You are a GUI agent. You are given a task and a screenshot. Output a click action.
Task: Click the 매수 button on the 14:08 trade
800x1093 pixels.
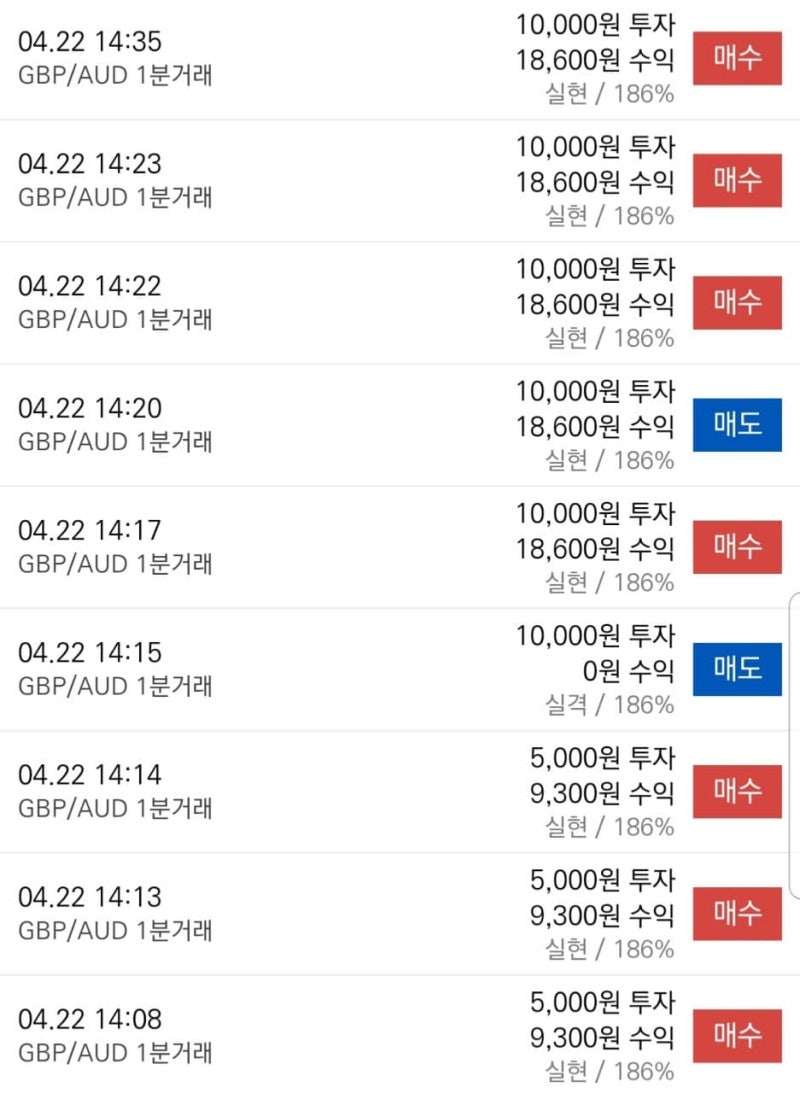737,1035
